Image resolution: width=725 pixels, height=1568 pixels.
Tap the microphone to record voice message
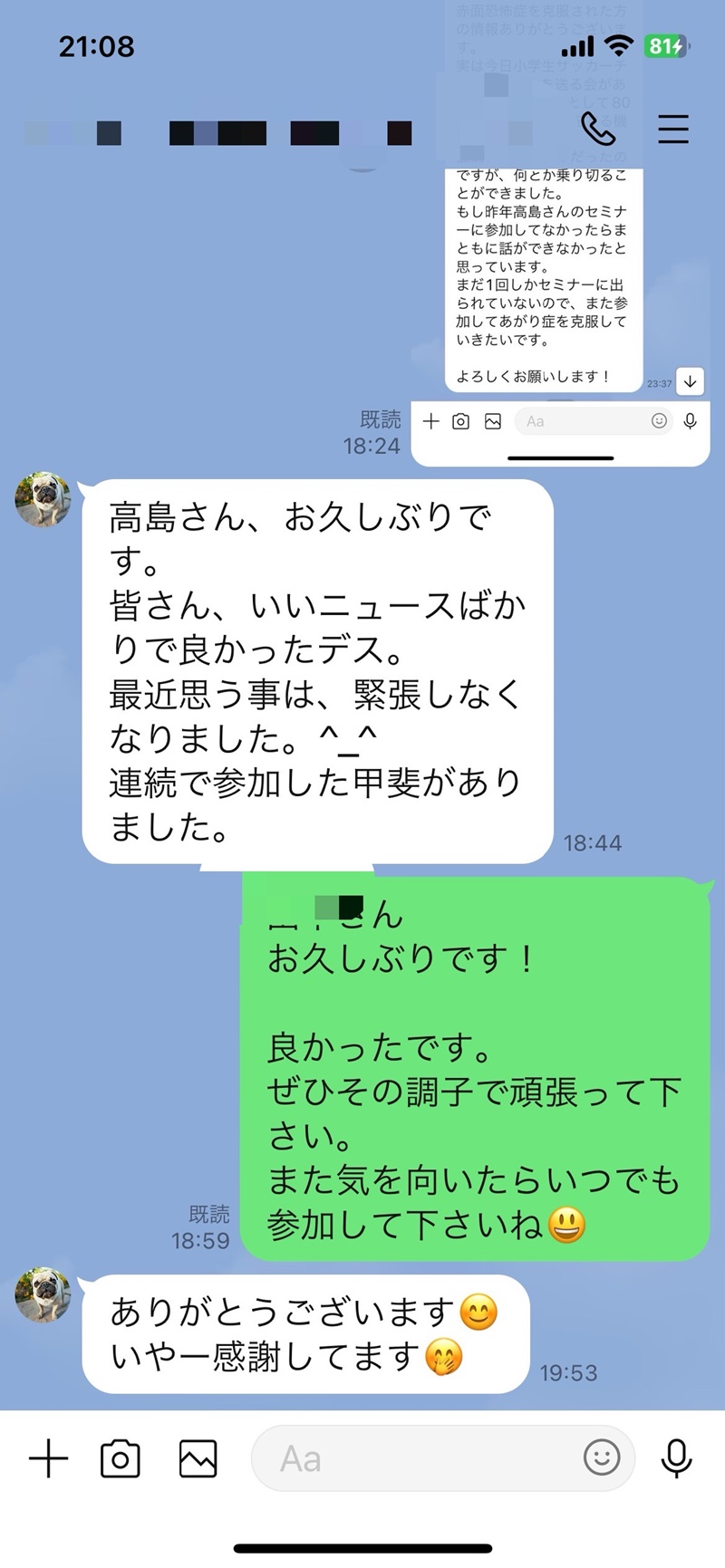click(677, 1458)
